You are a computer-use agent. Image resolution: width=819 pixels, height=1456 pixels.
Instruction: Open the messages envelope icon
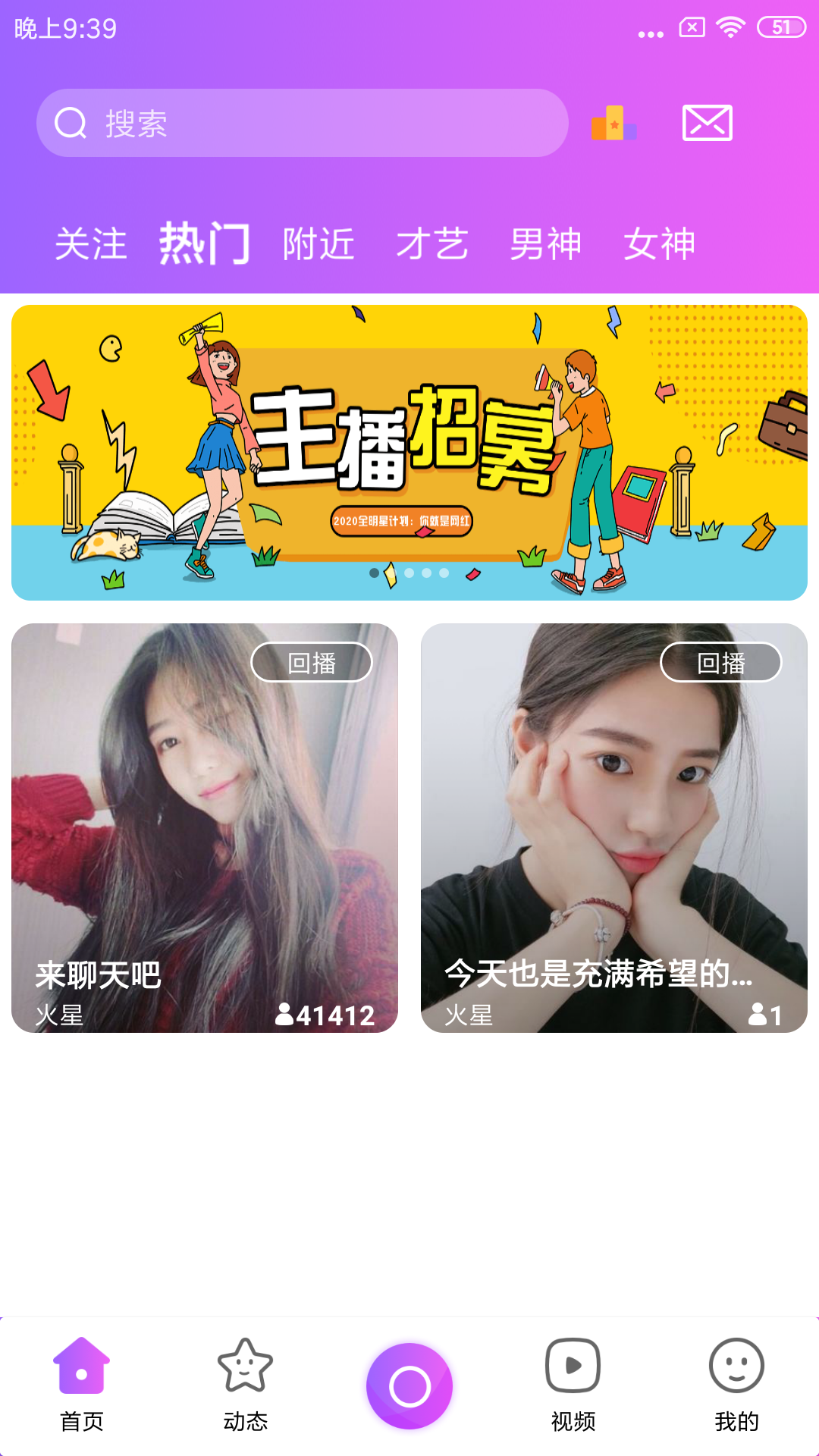coord(707,123)
